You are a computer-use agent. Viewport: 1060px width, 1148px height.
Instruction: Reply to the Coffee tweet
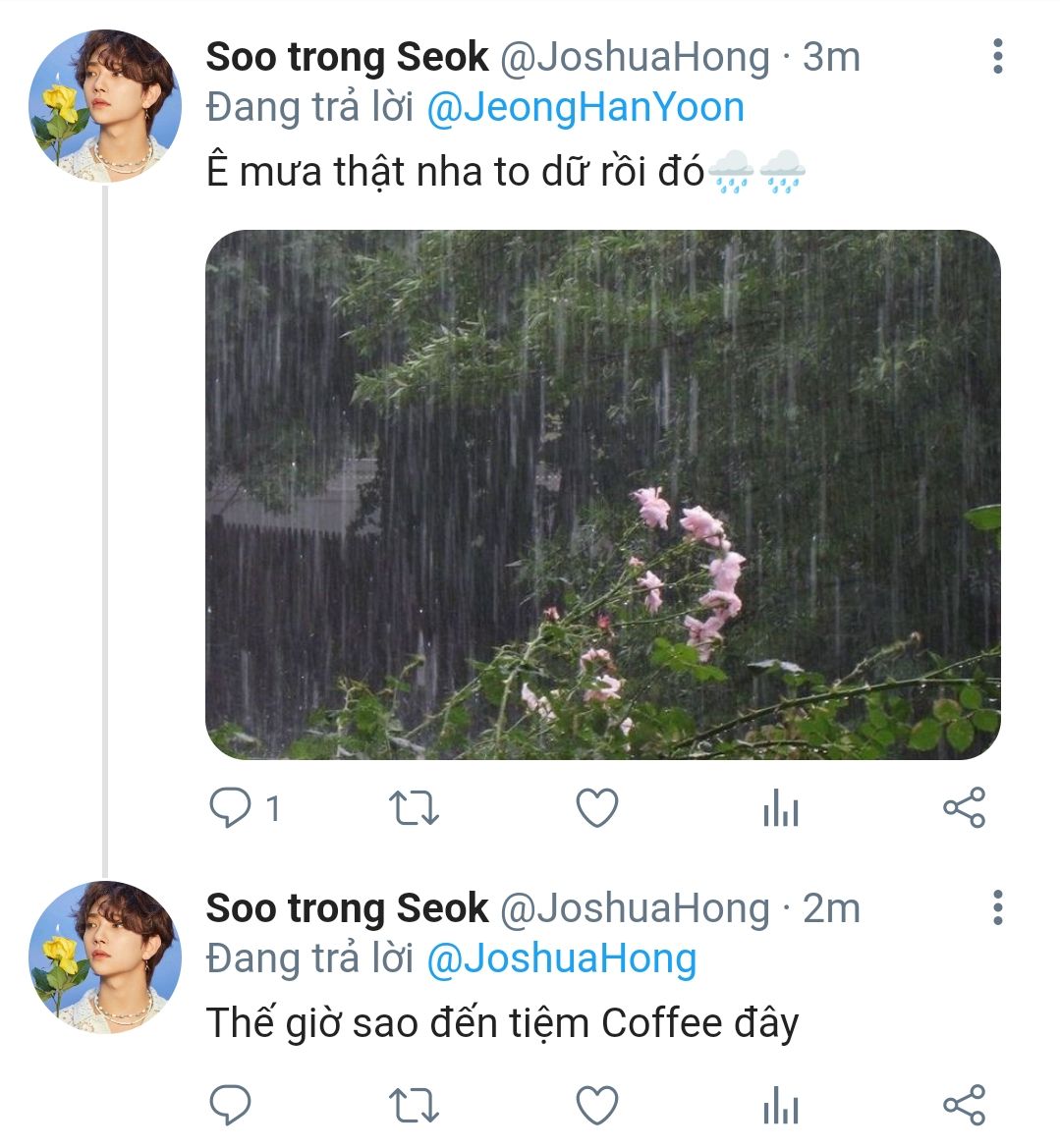(231, 1105)
